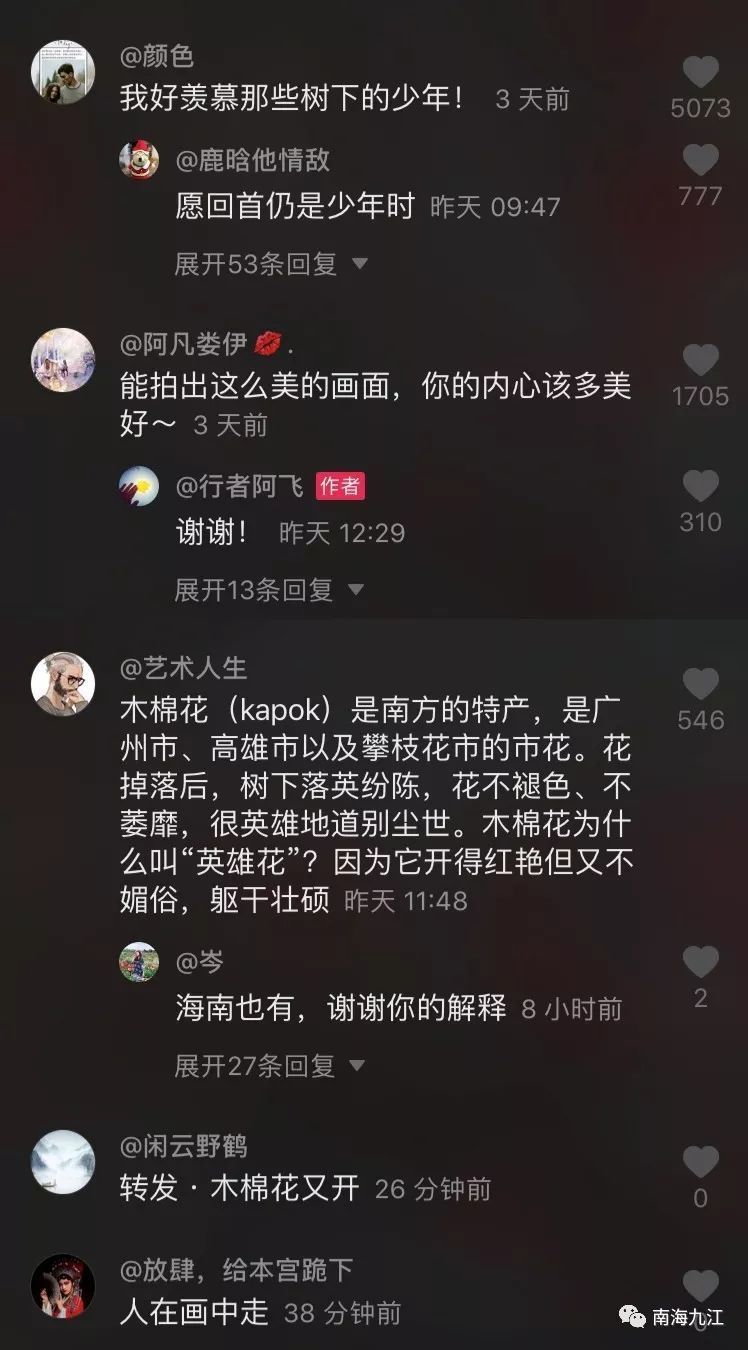The width and height of the screenshot is (748, 1350).
Task: Open the avatar of @阿凡娄伊
Action: (63, 360)
